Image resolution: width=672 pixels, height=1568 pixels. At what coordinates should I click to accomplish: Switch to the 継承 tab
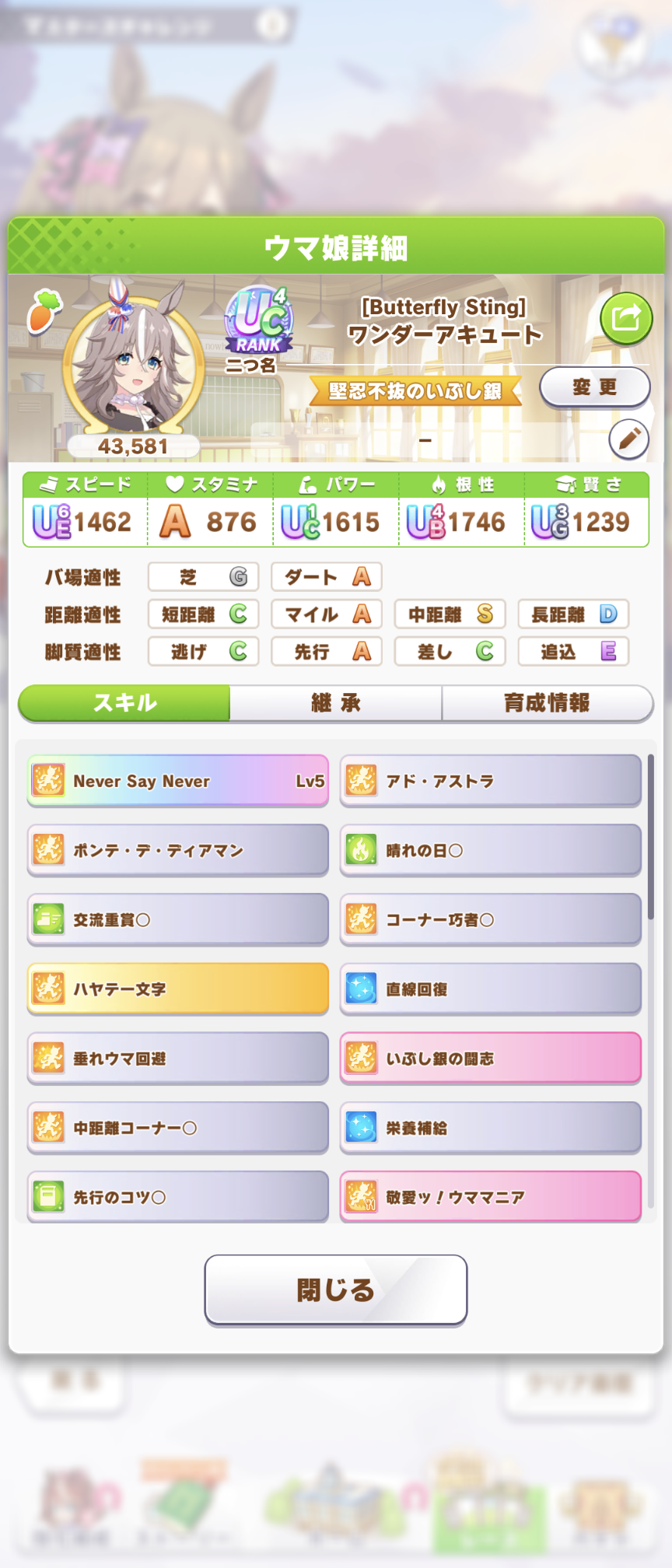pyautogui.click(x=335, y=703)
